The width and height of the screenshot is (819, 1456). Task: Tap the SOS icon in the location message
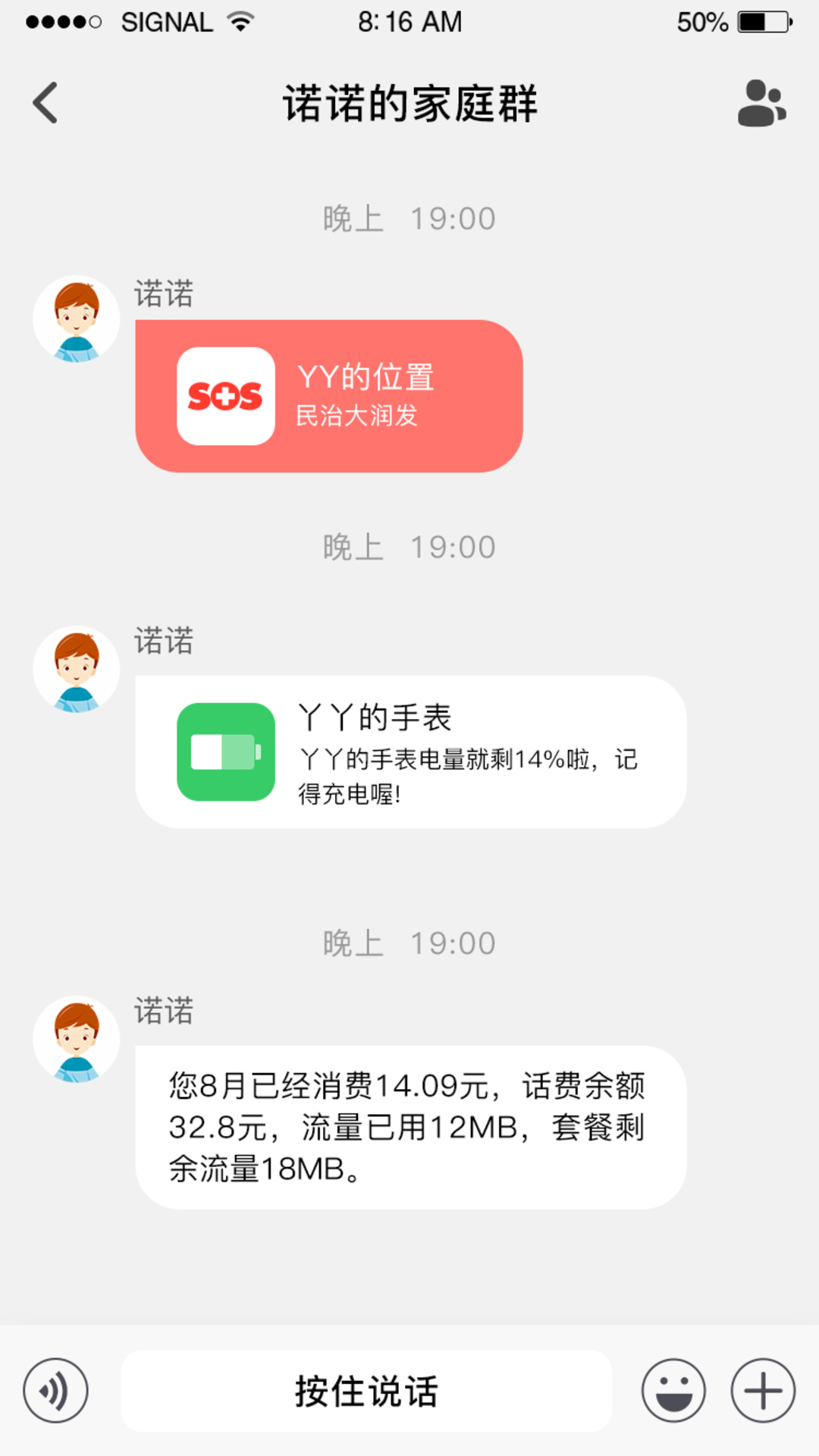(225, 394)
